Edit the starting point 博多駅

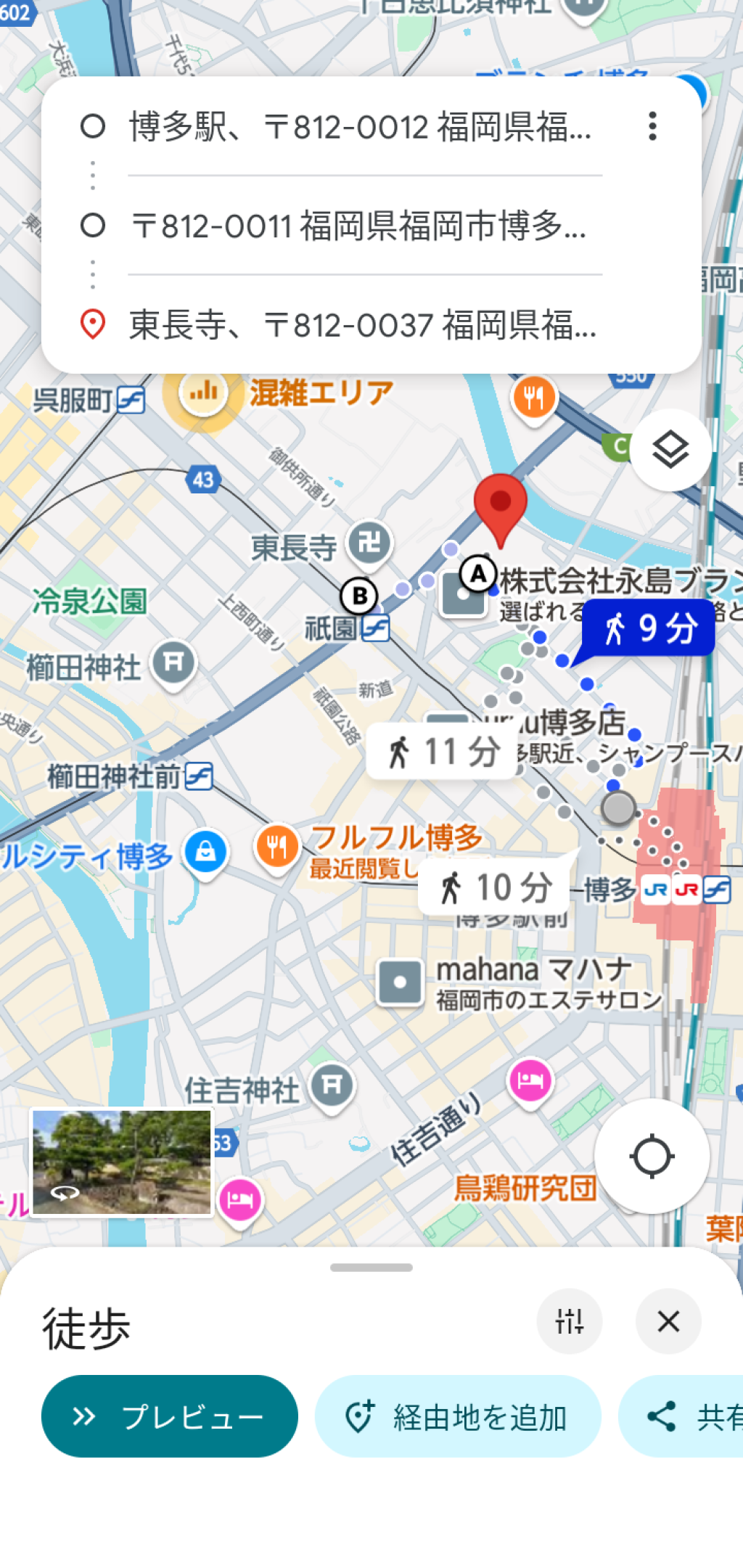click(361, 127)
